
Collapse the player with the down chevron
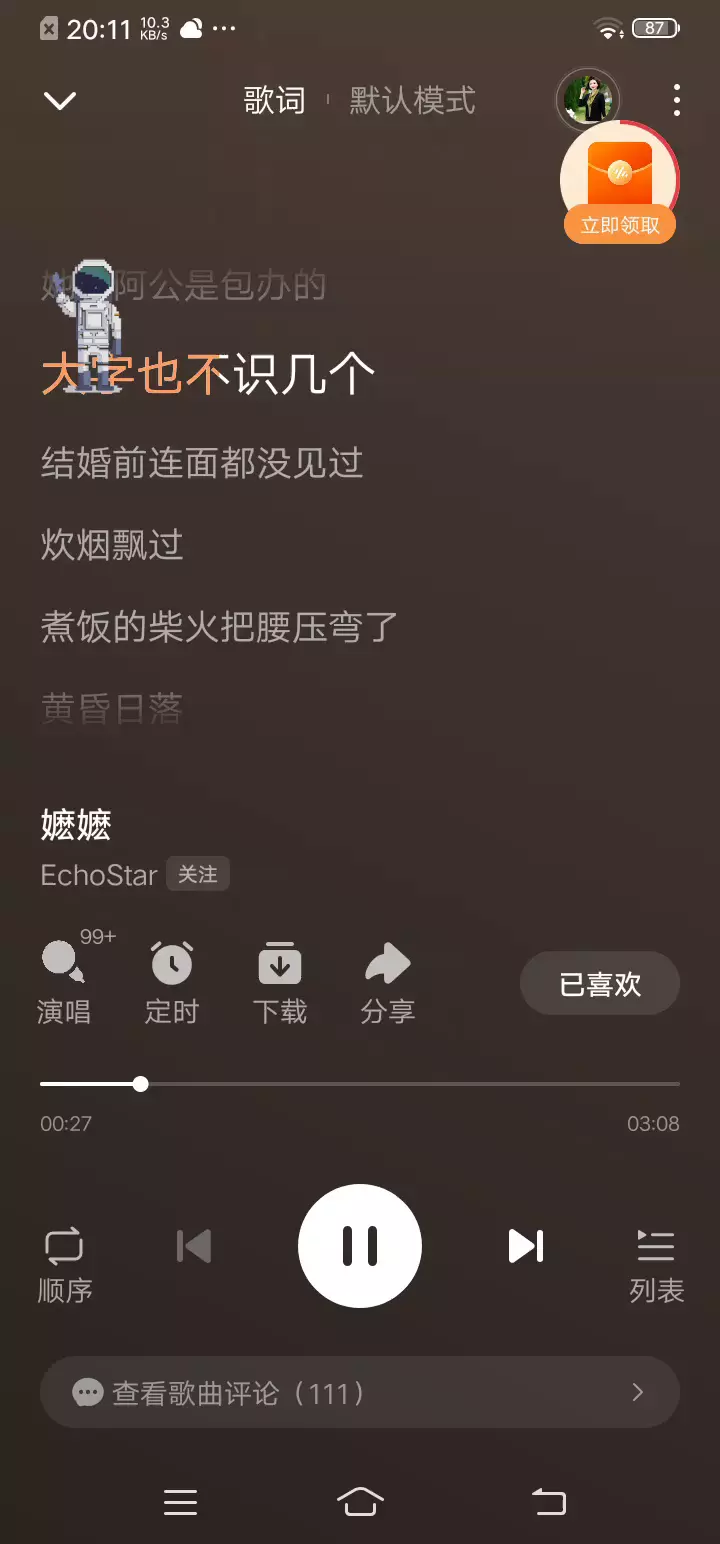pos(60,101)
